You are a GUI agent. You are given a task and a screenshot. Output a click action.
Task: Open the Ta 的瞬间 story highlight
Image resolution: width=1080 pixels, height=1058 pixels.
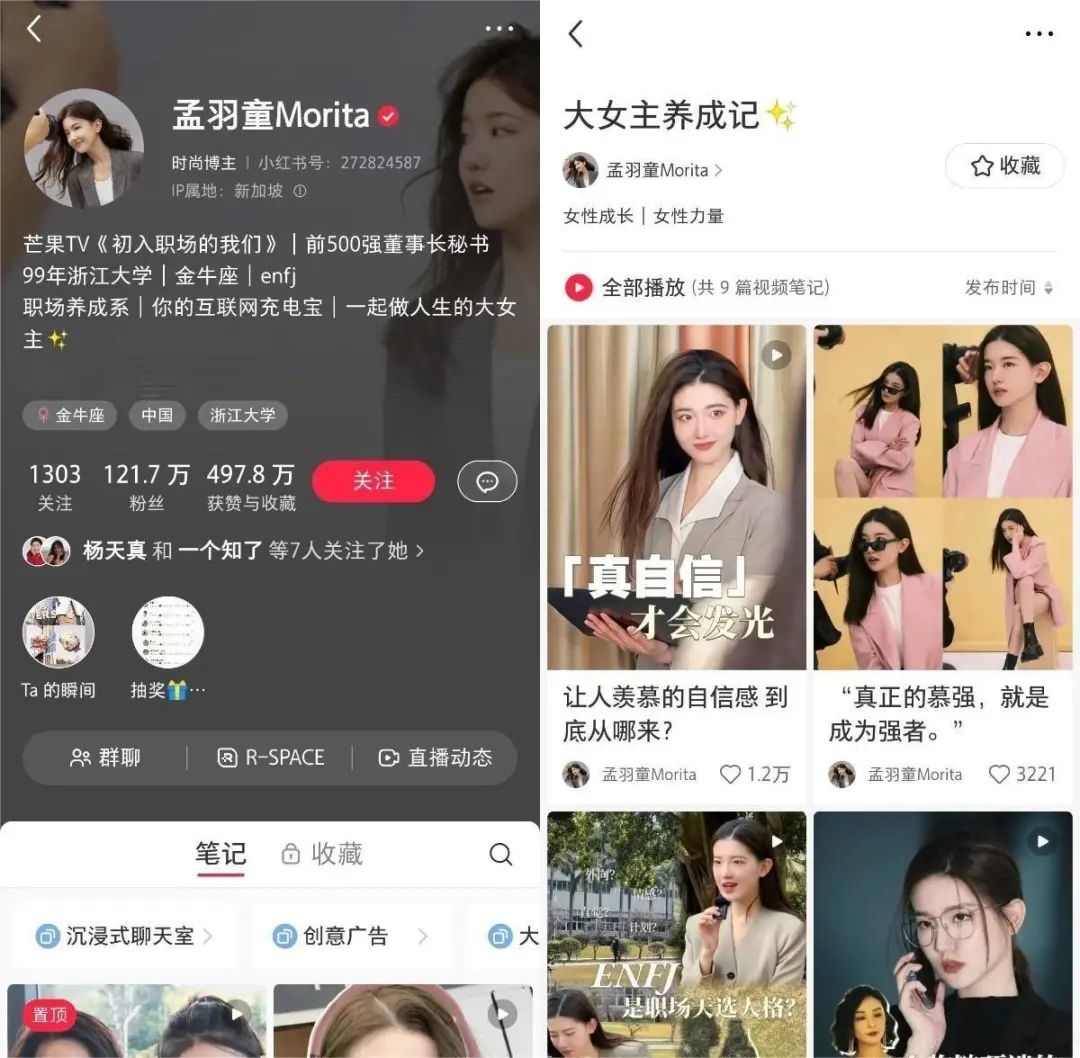(59, 633)
